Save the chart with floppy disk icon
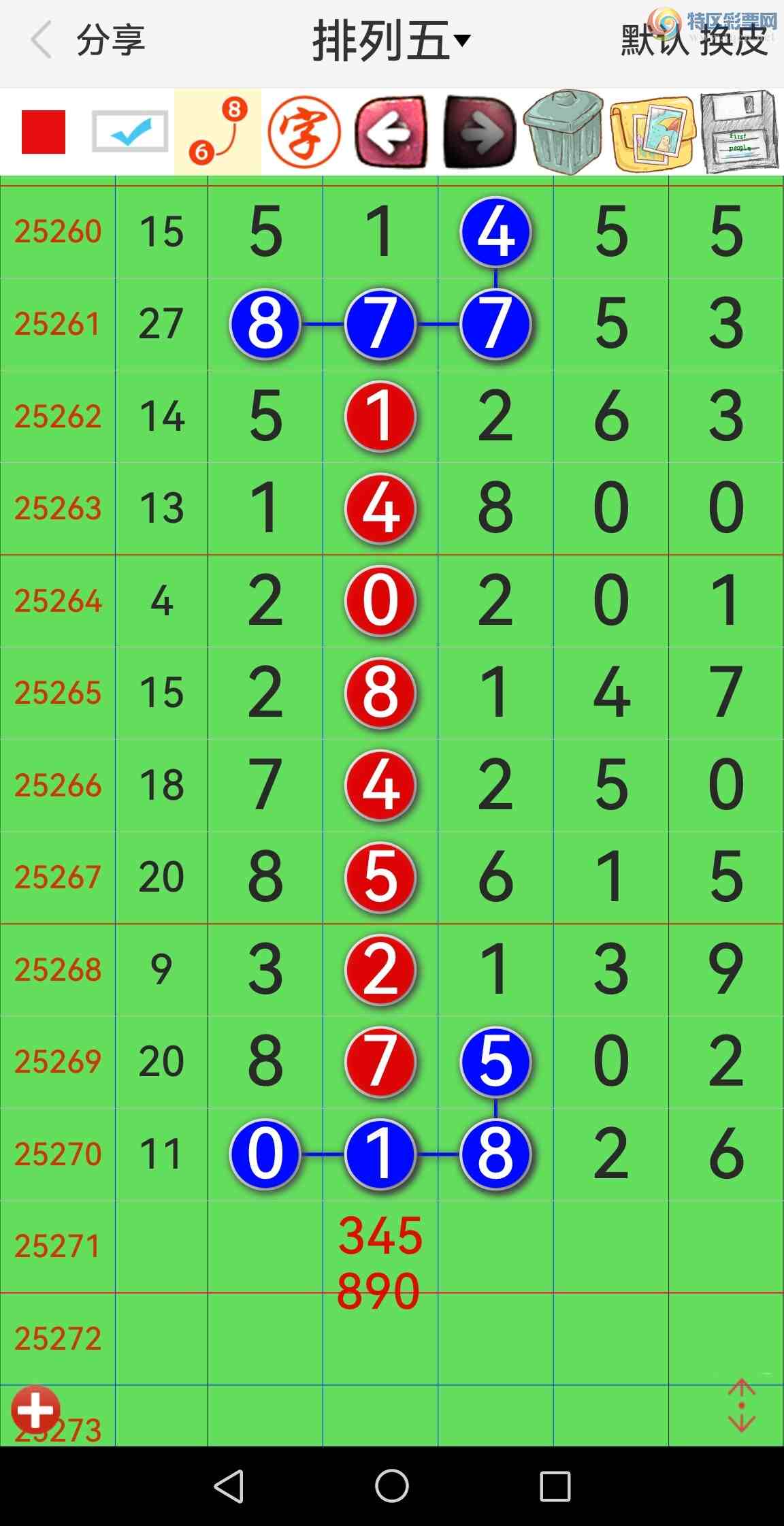The width and height of the screenshot is (784, 1526). [x=740, y=132]
